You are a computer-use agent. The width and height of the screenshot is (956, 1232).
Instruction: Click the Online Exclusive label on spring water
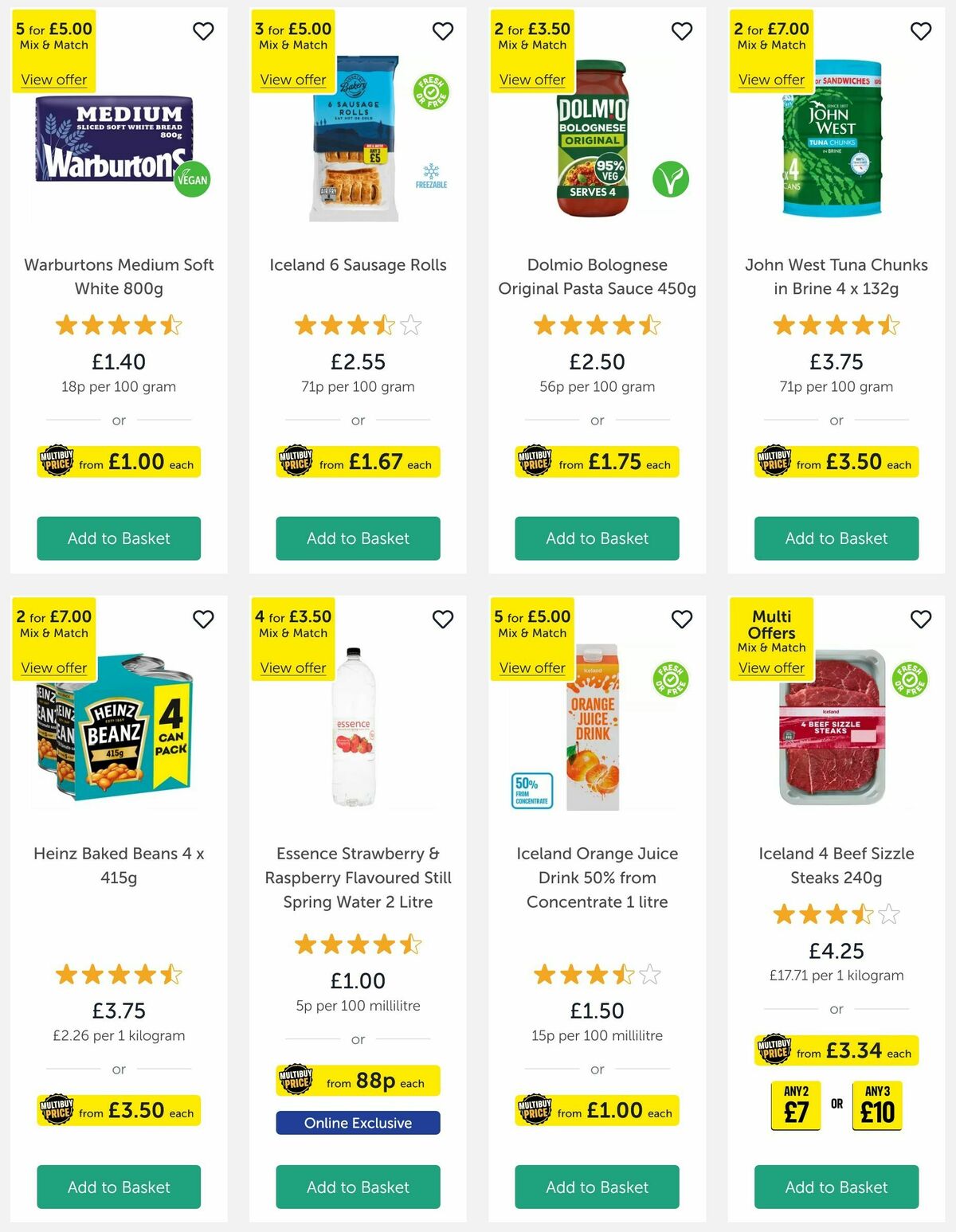(x=358, y=1123)
